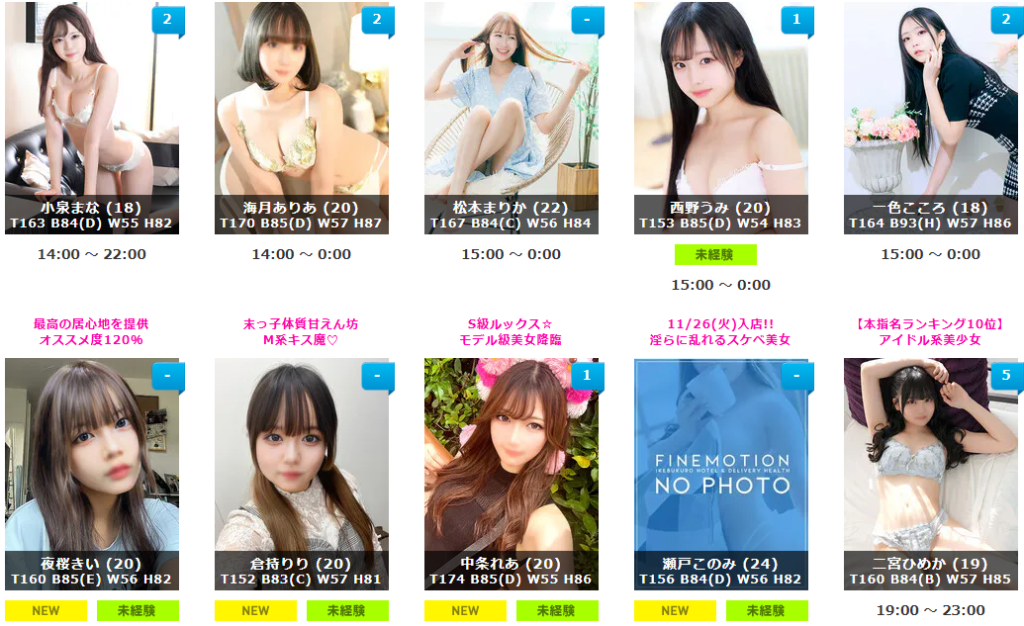View the profile card for 倉持りり
This screenshot has height=626, width=1024.
click(x=302, y=474)
